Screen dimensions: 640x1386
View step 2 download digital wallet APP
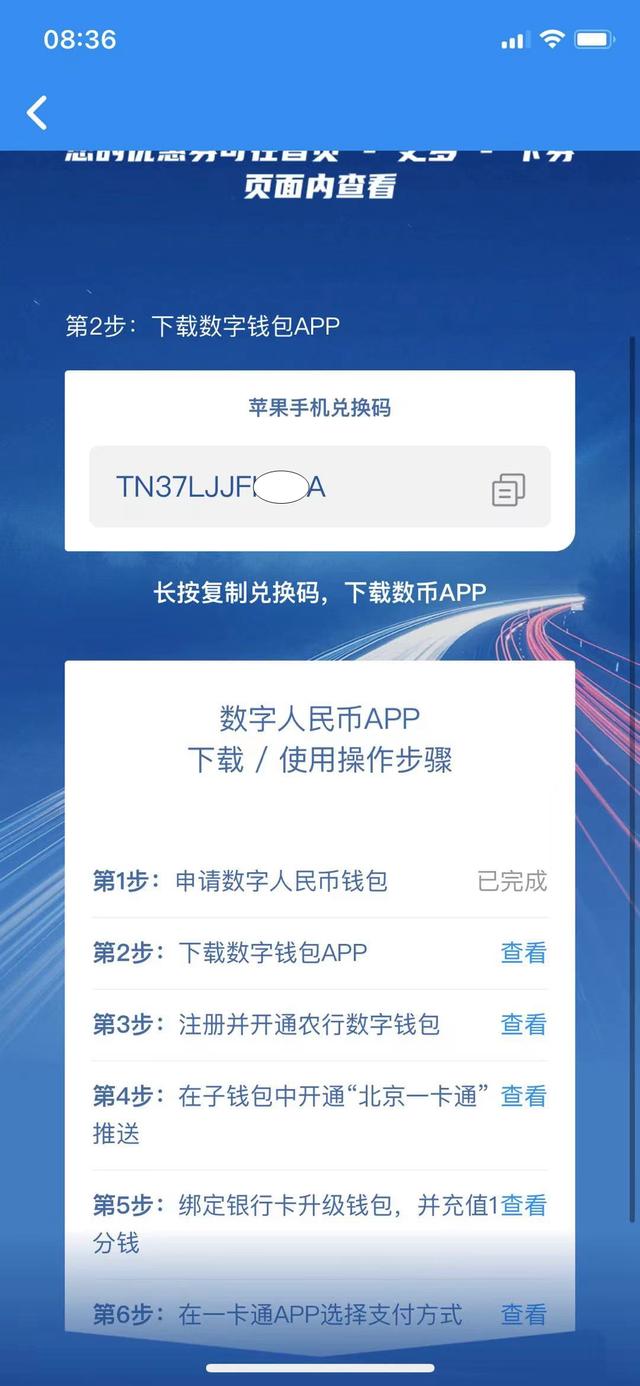523,953
